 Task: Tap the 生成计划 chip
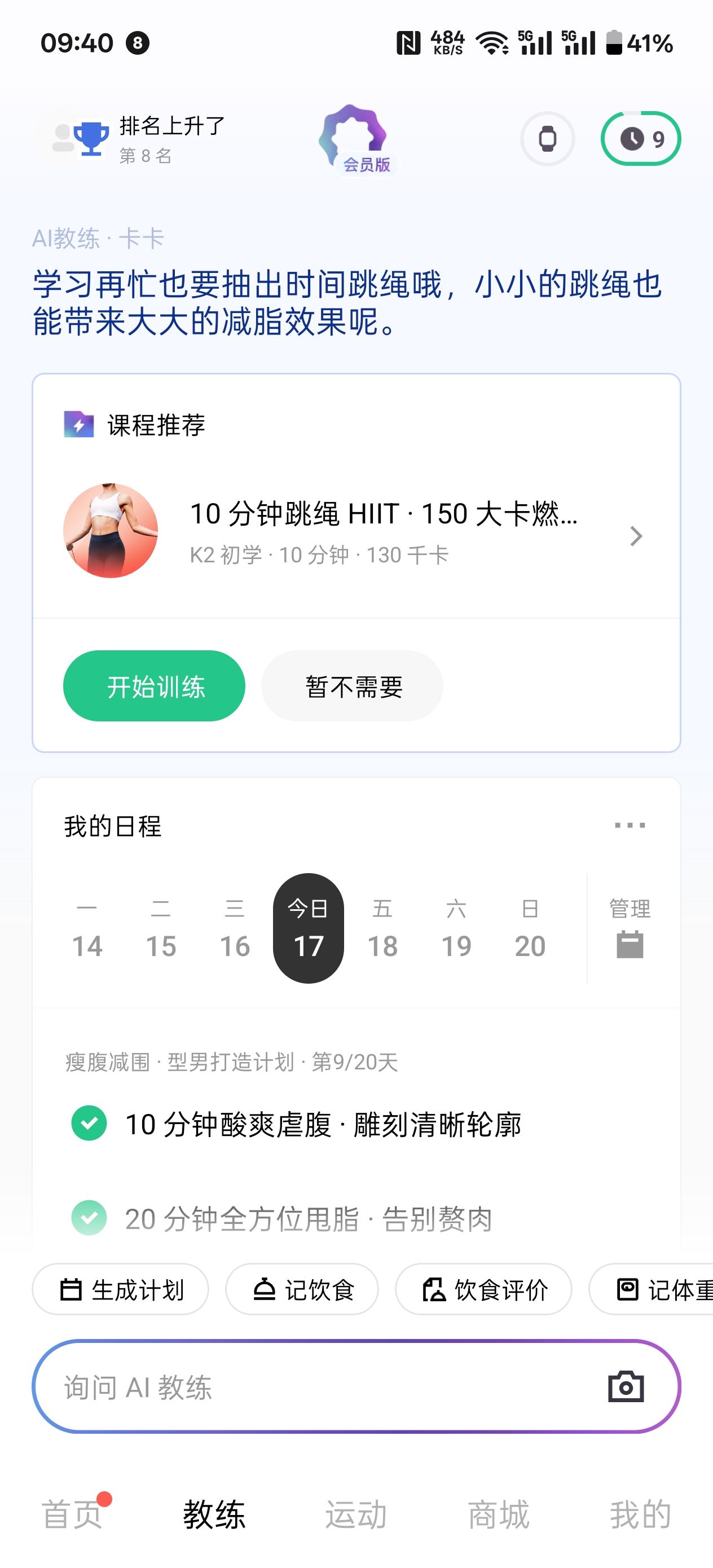121,1289
